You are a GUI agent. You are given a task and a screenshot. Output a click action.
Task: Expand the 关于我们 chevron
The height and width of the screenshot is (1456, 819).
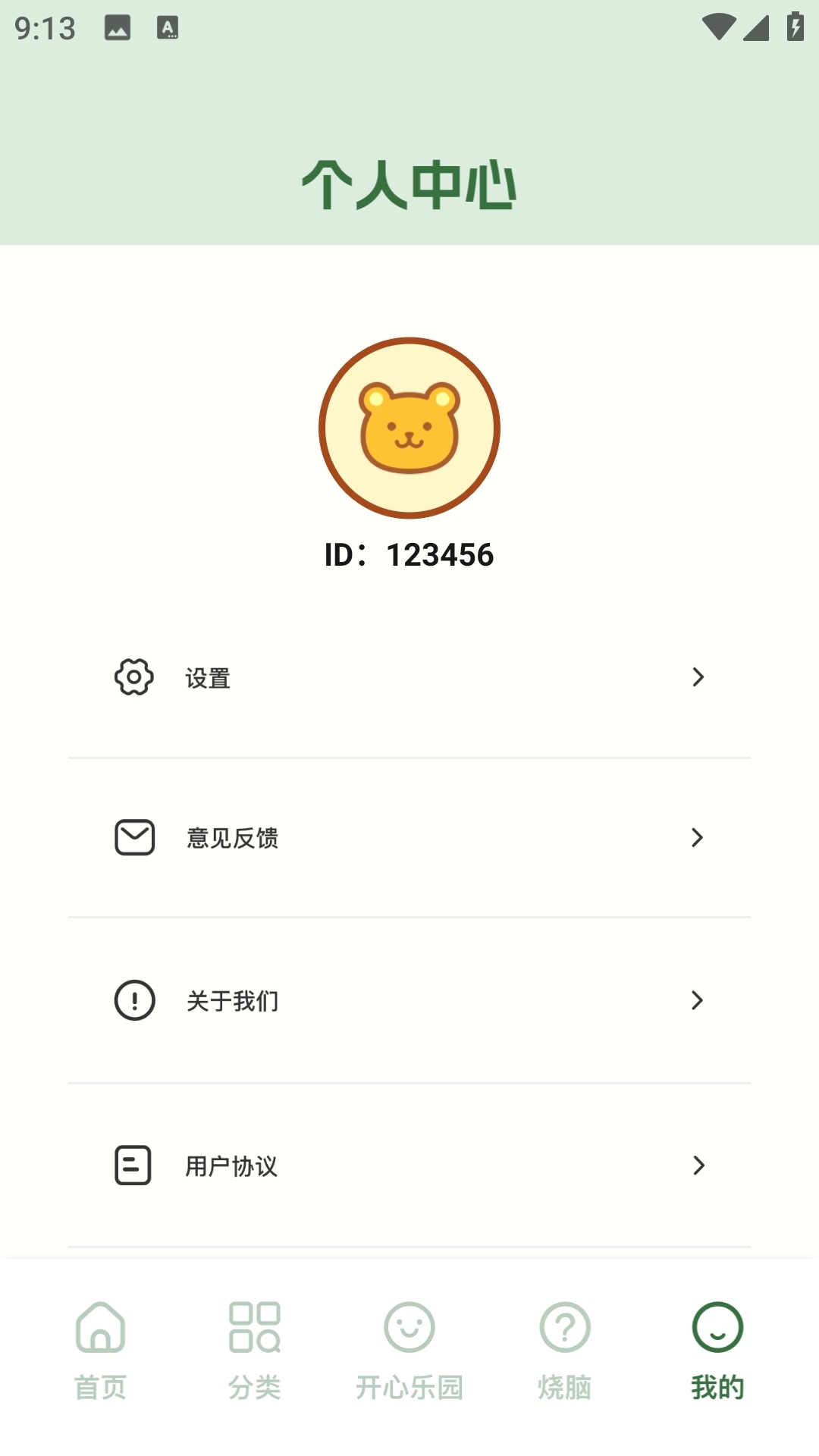pos(698,1001)
